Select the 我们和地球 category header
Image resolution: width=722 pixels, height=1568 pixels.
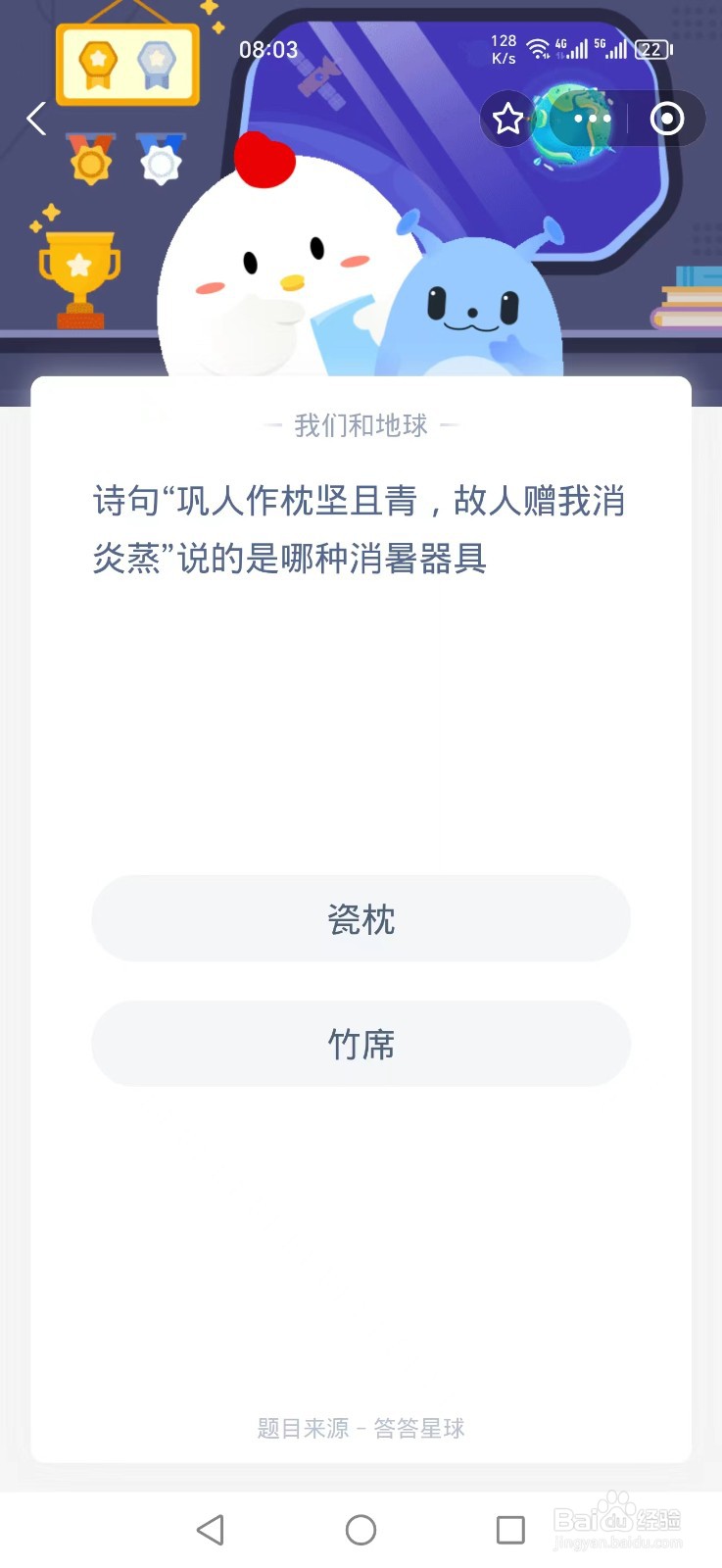pos(361,425)
